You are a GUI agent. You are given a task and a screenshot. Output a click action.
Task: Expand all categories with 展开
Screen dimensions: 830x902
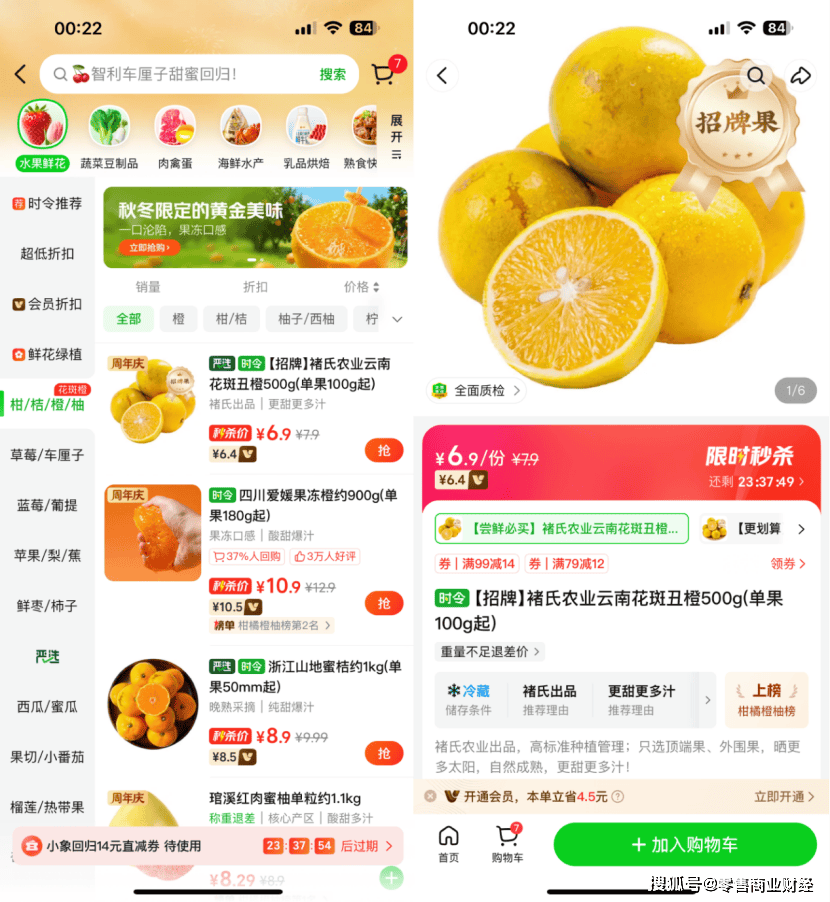396,137
